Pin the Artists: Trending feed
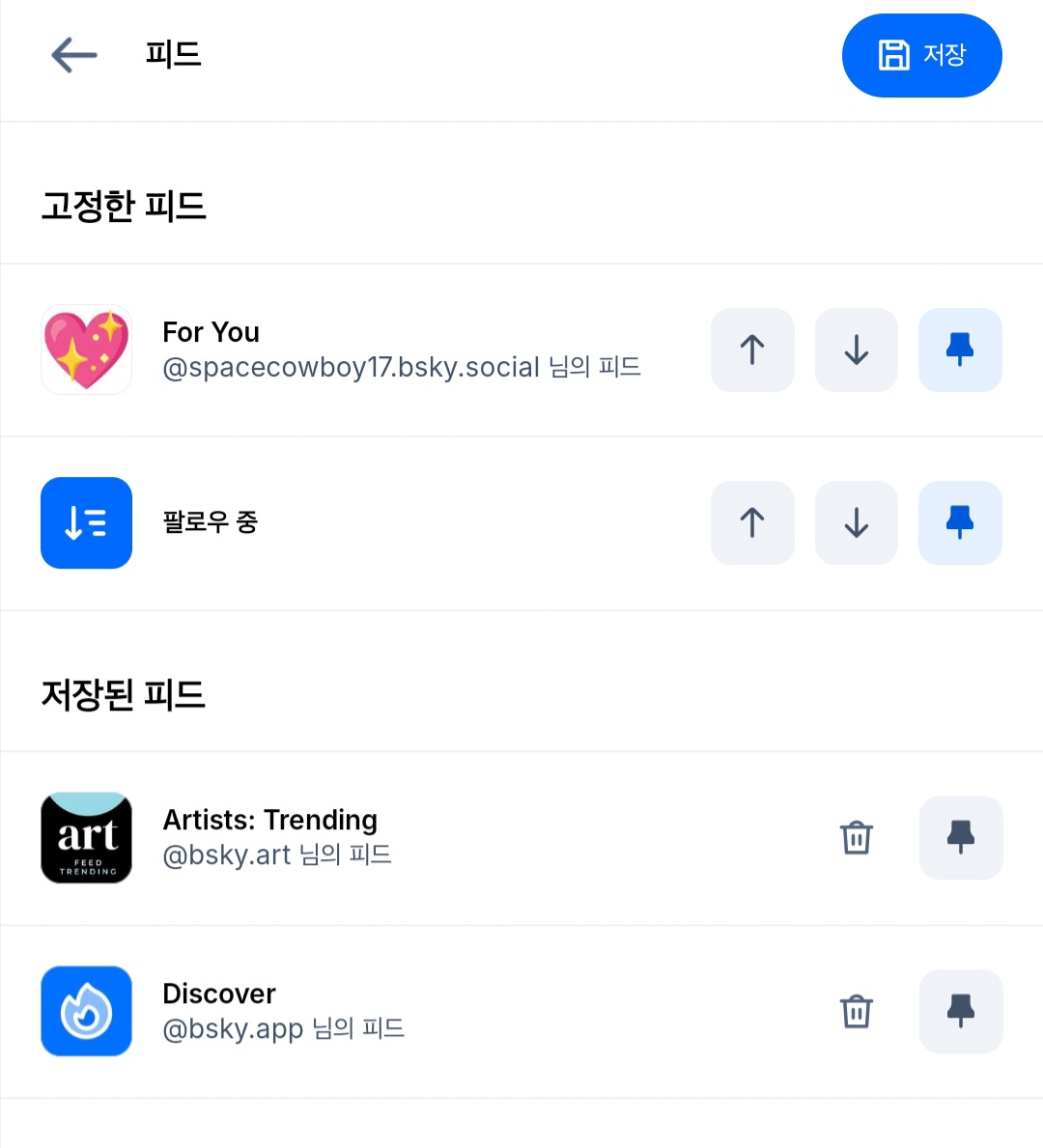 pyautogui.click(x=961, y=837)
